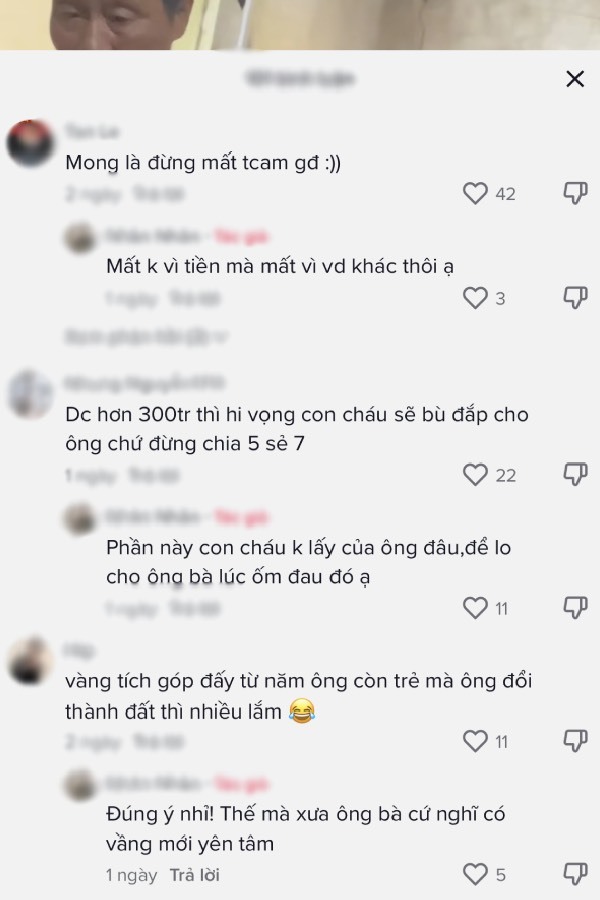Image resolution: width=600 pixels, height=900 pixels.
Task: Like the comment 'Mong là đừng mất tcam gđ'
Action: click(x=476, y=194)
